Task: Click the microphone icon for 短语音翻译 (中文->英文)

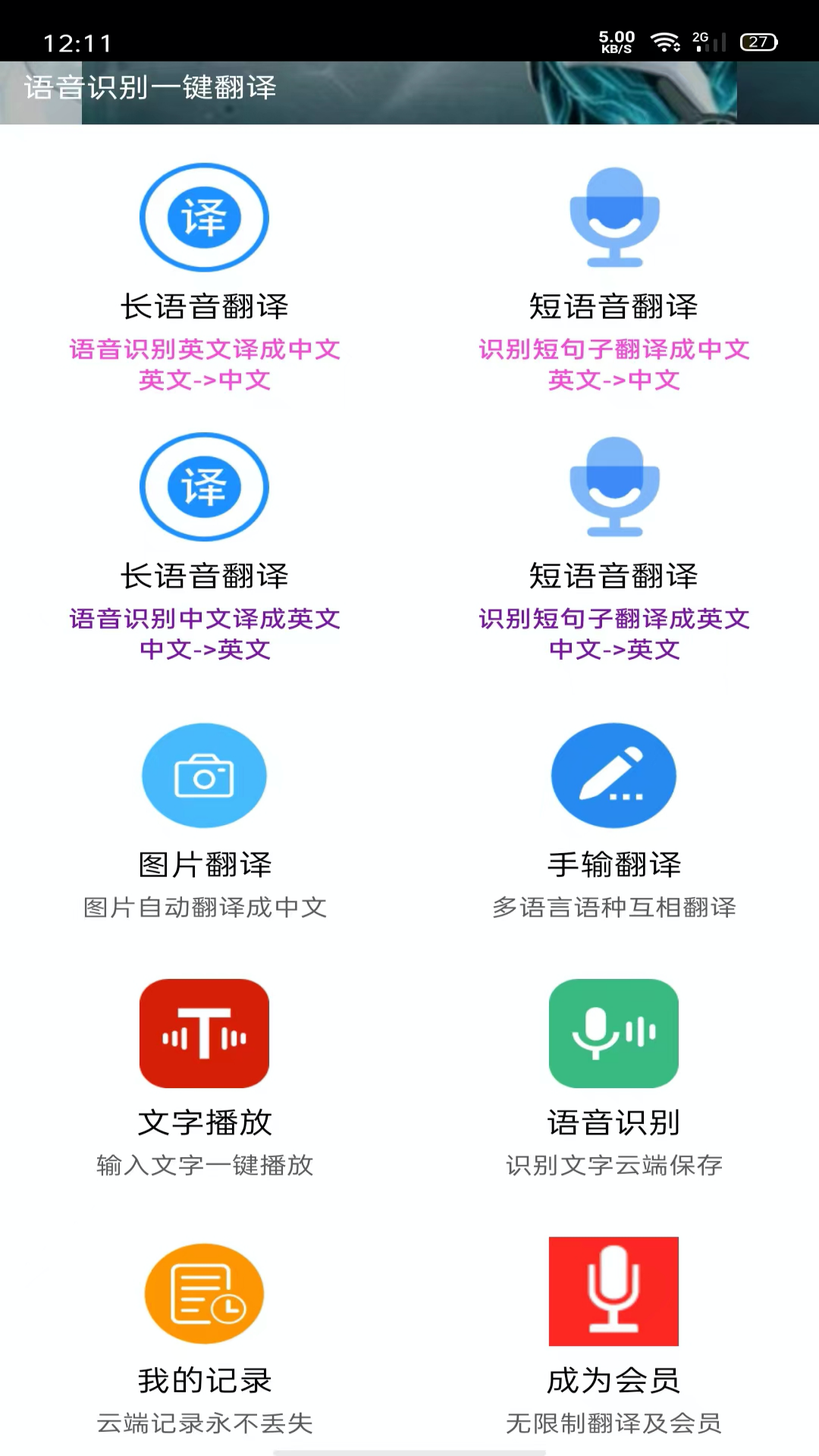Action: tap(614, 488)
